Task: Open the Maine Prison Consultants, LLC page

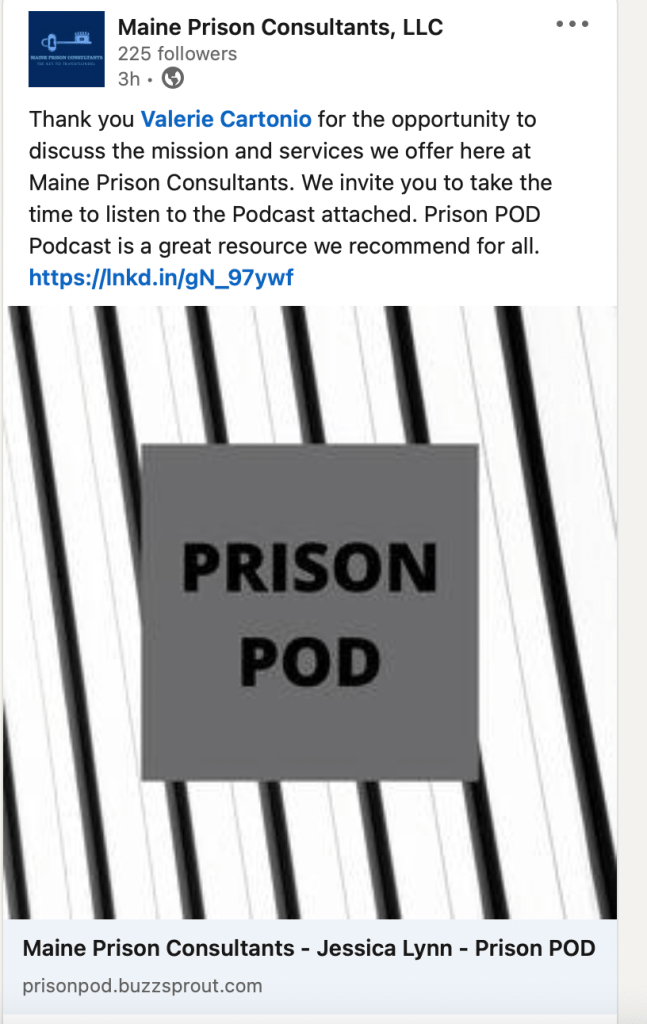Action: coord(280,27)
